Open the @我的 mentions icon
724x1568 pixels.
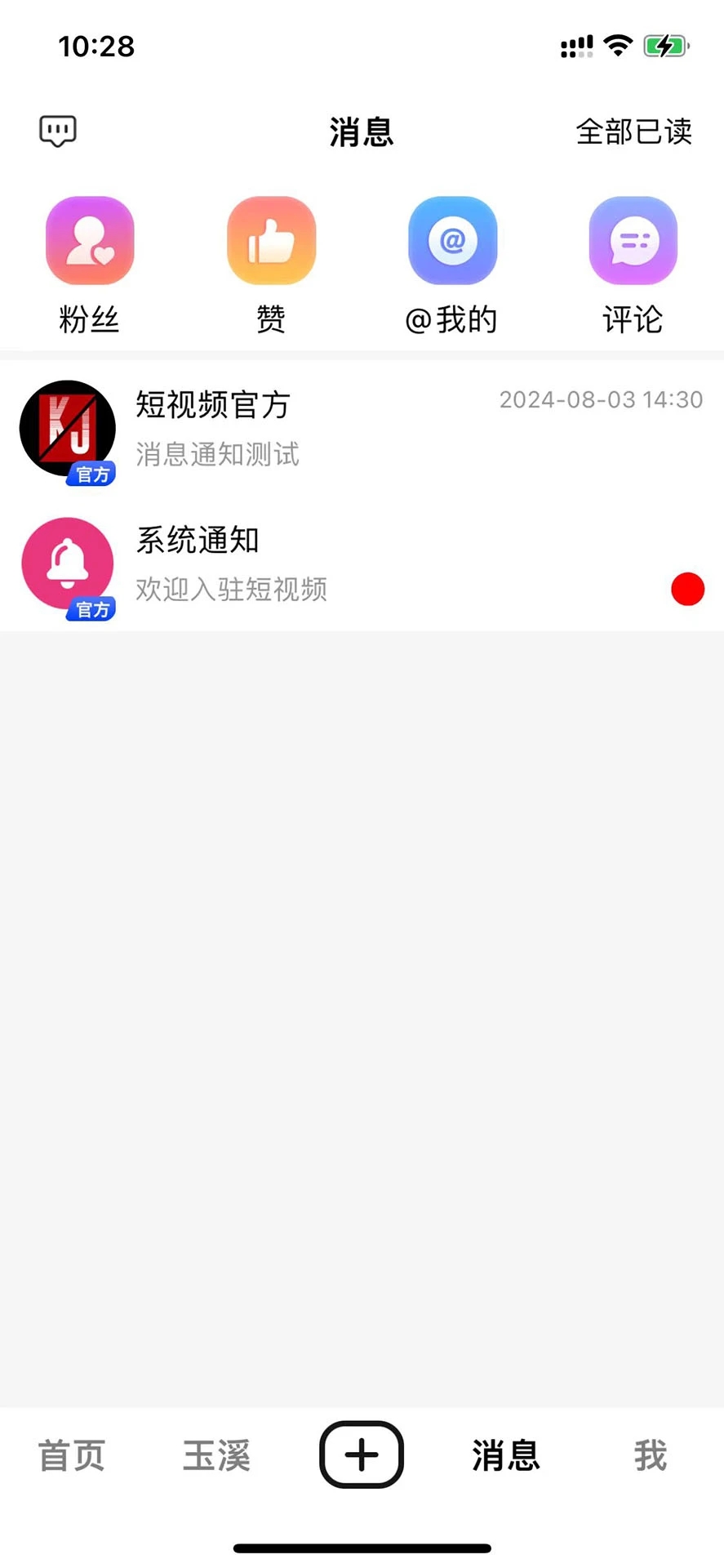(452, 240)
